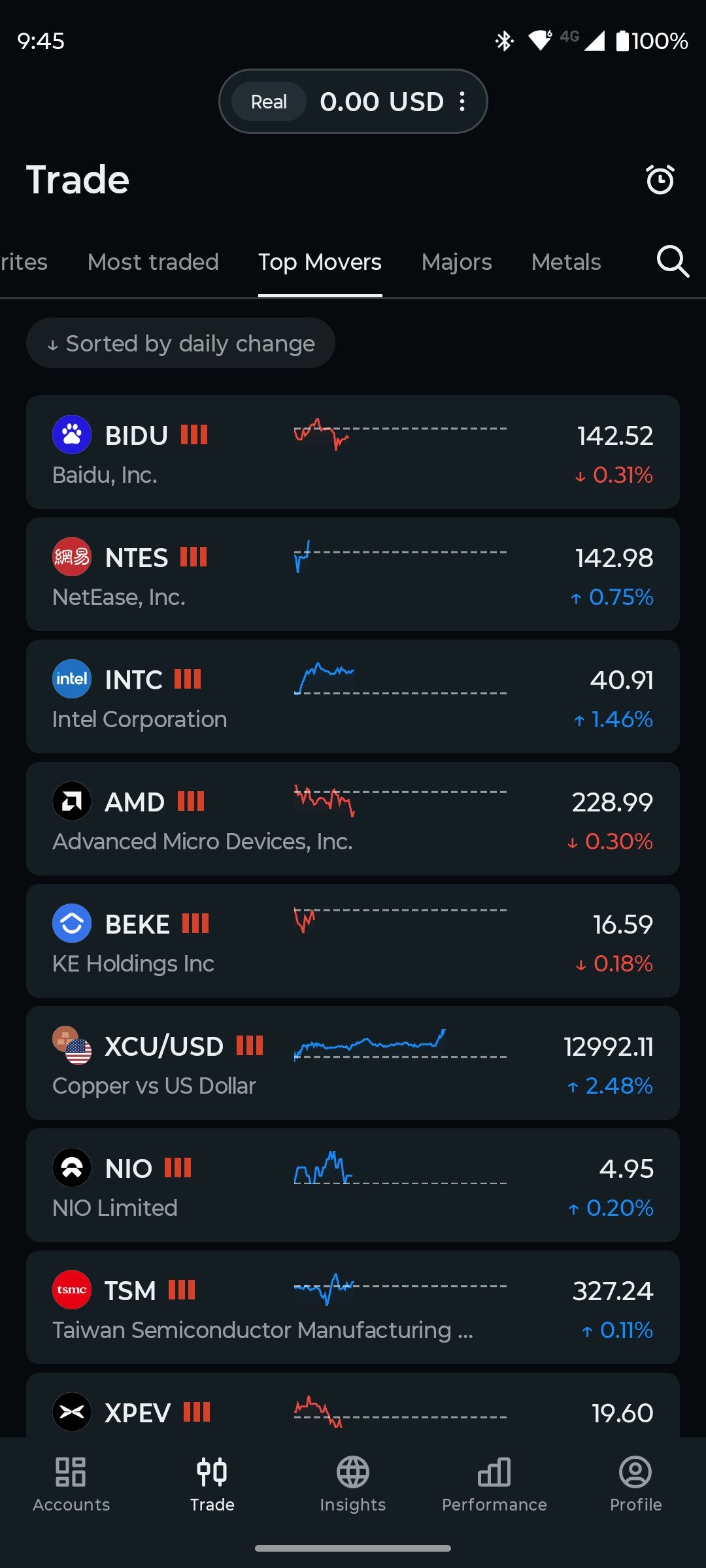Switch to the Majors tab
The image size is (706, 1568).
click(456, 262)
